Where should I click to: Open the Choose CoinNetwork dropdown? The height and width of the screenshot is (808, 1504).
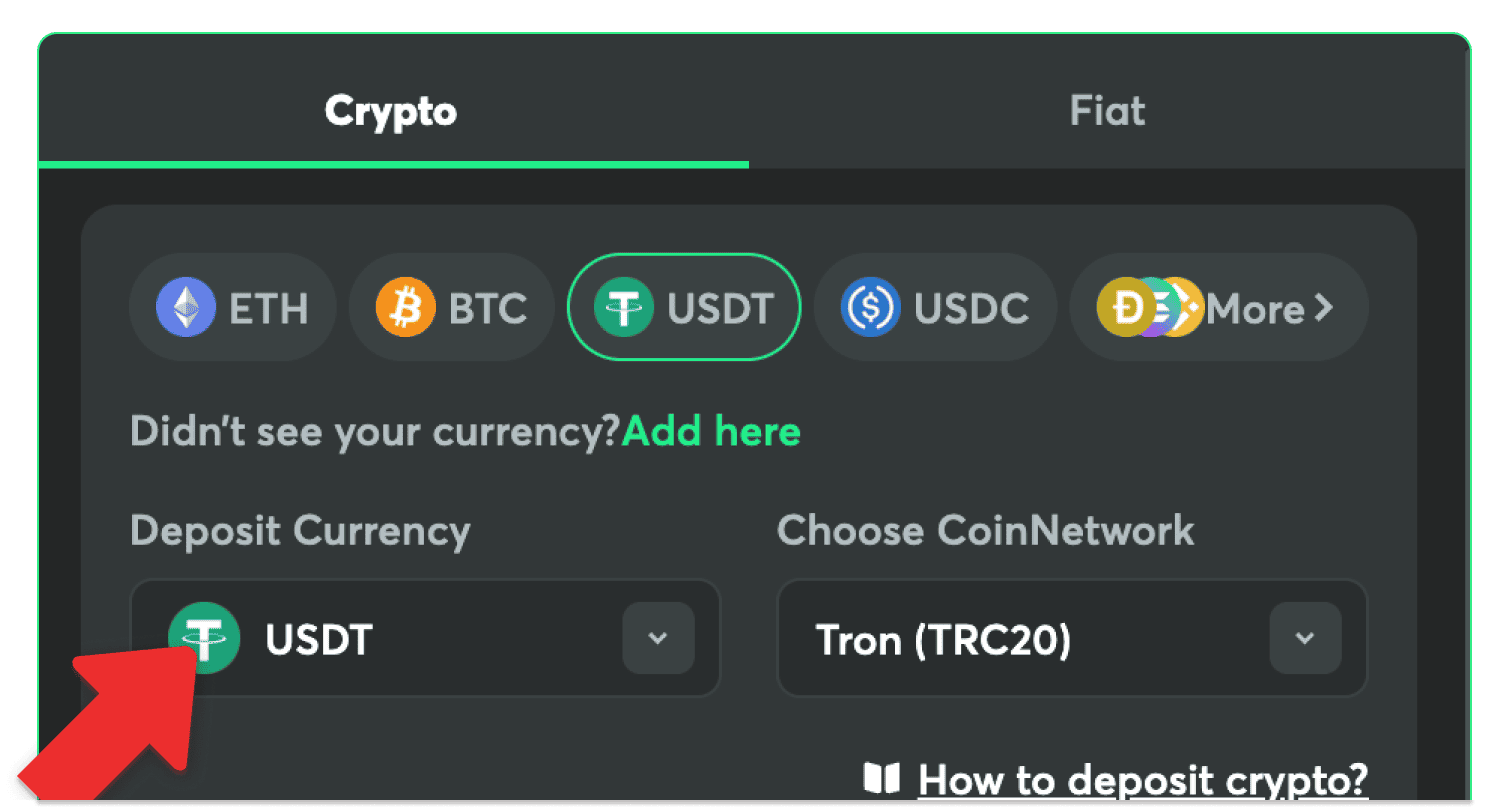coord(1304,638)
